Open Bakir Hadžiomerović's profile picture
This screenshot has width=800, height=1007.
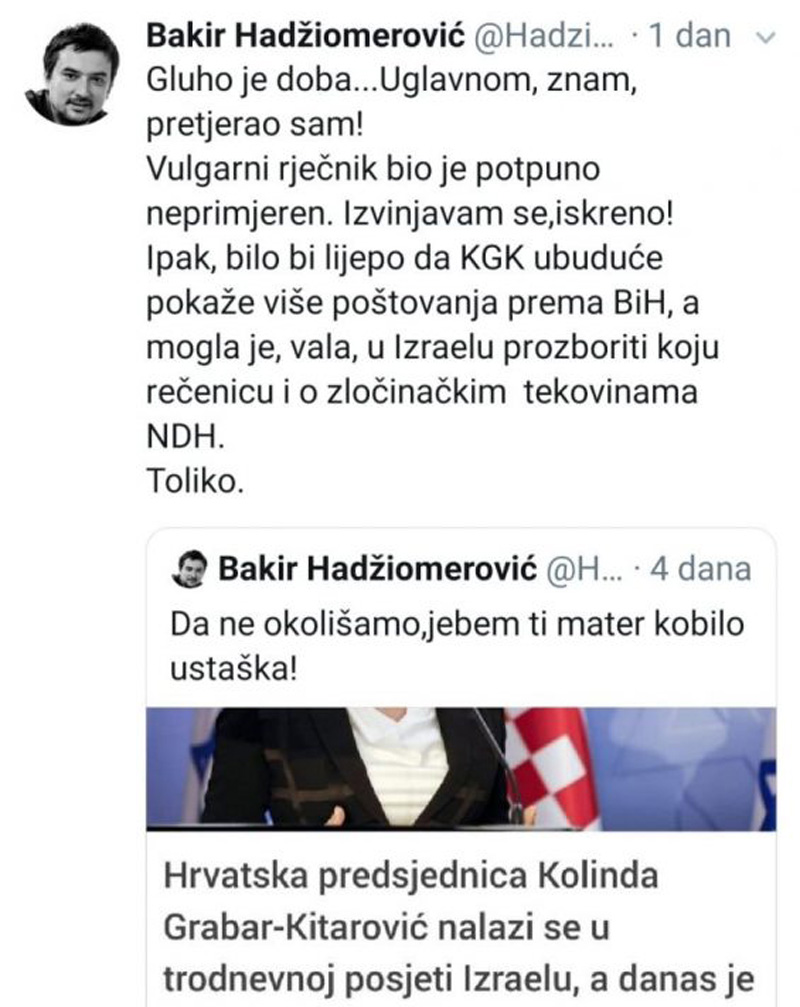(x=71, y=75)
